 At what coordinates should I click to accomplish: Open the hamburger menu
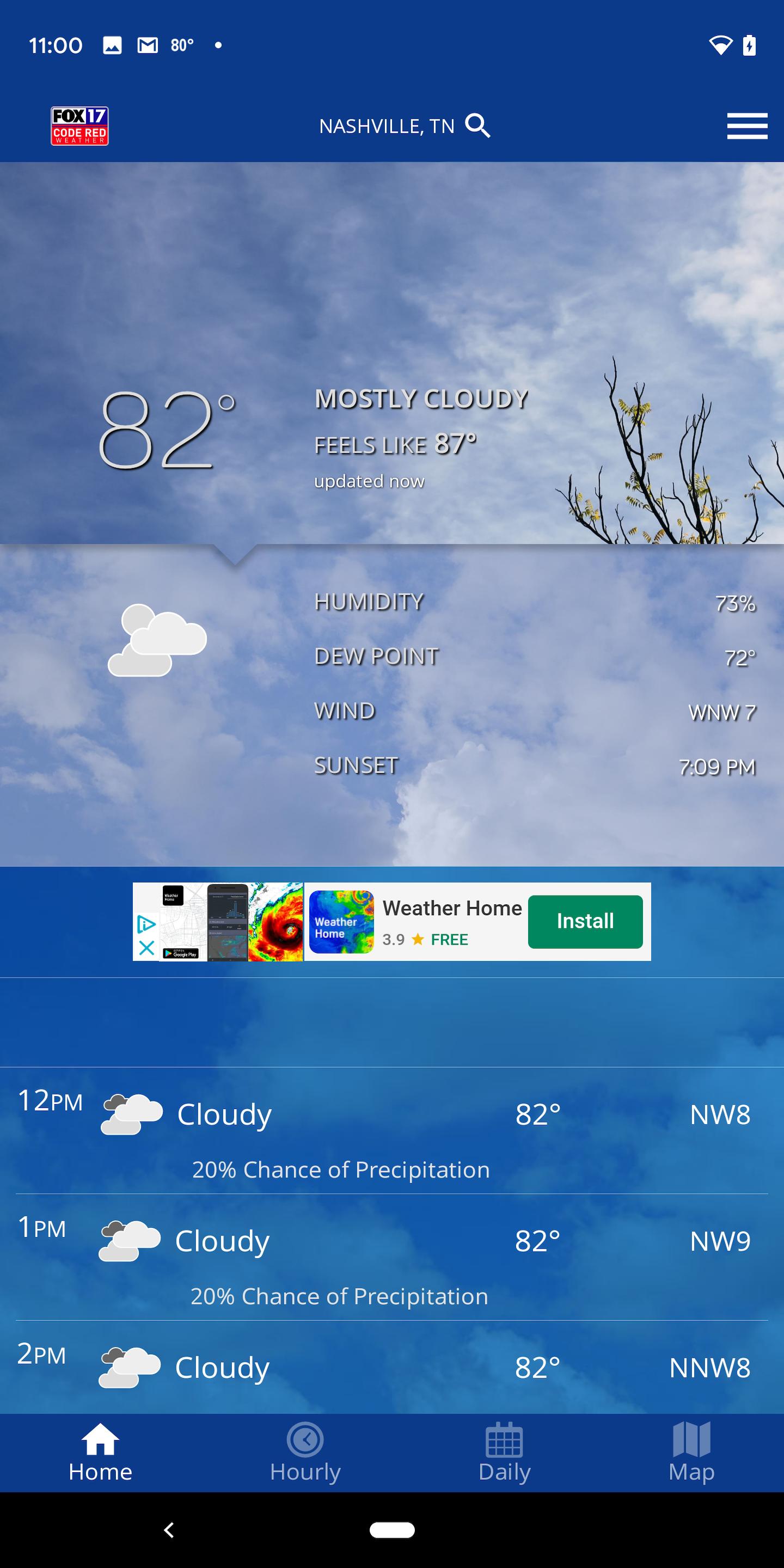point(747,126)
